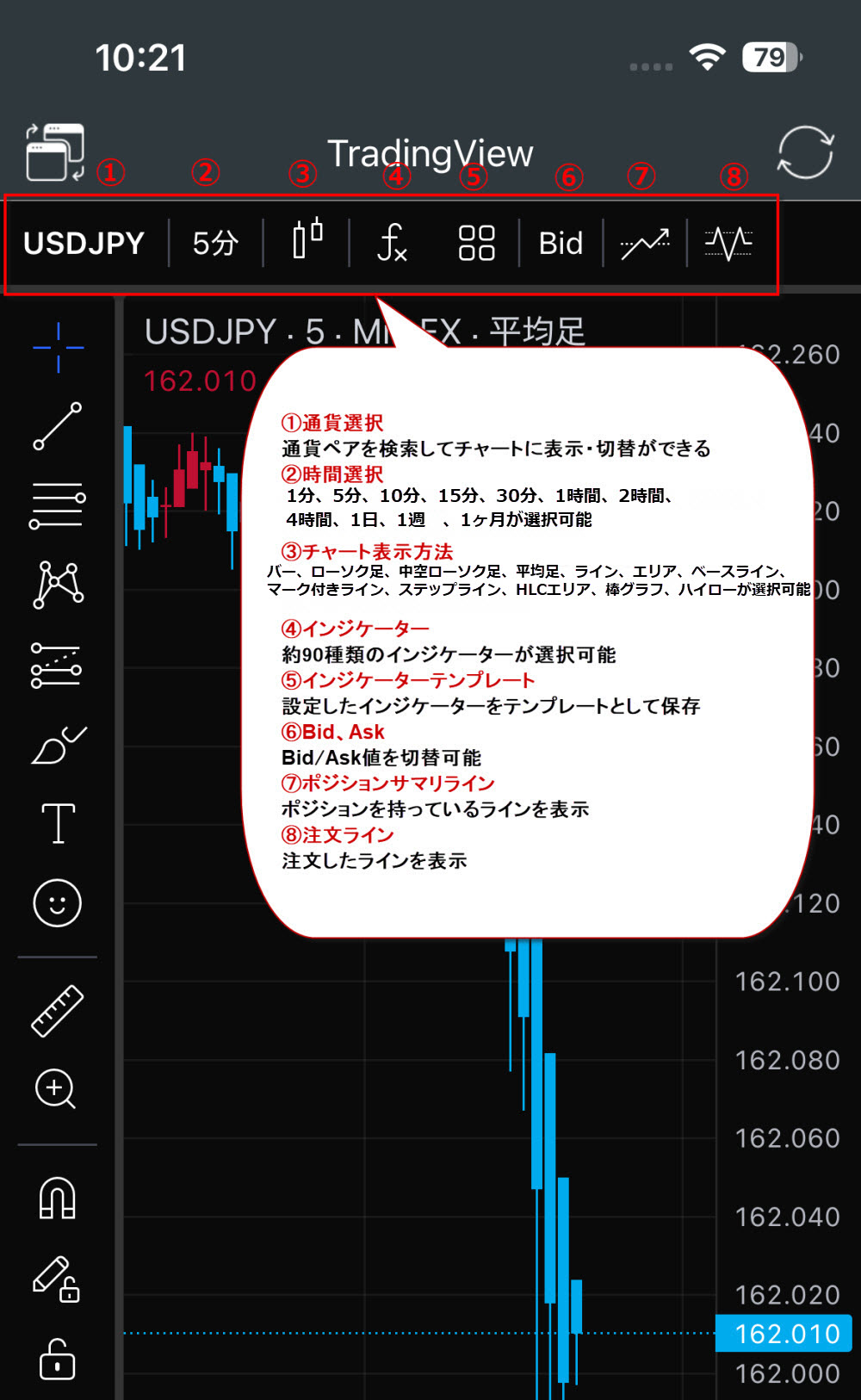Activate the zoom-in magnifier tool
This screenshot has height=1400, width=861.
tap(56, 1089)
